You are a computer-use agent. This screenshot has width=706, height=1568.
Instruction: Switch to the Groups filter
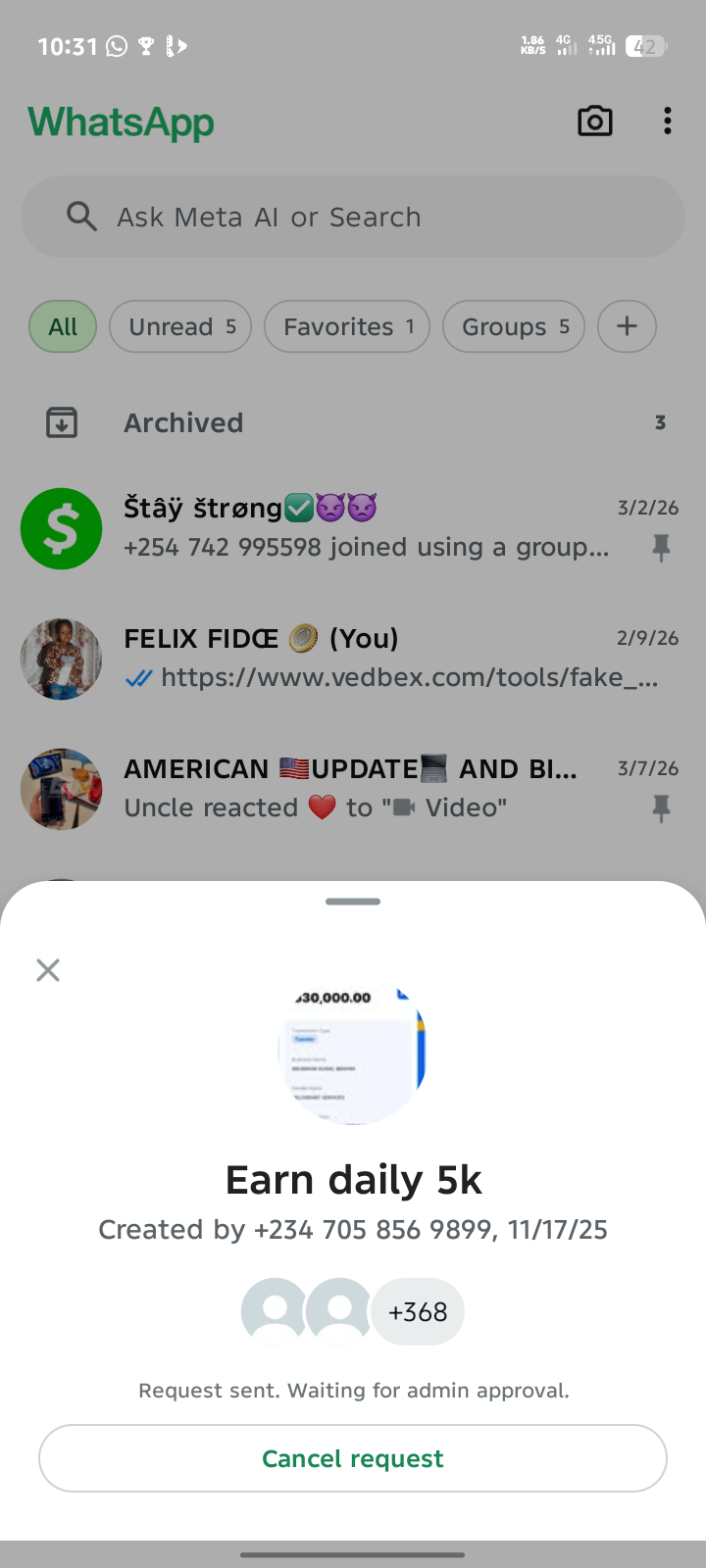point(514,326)
